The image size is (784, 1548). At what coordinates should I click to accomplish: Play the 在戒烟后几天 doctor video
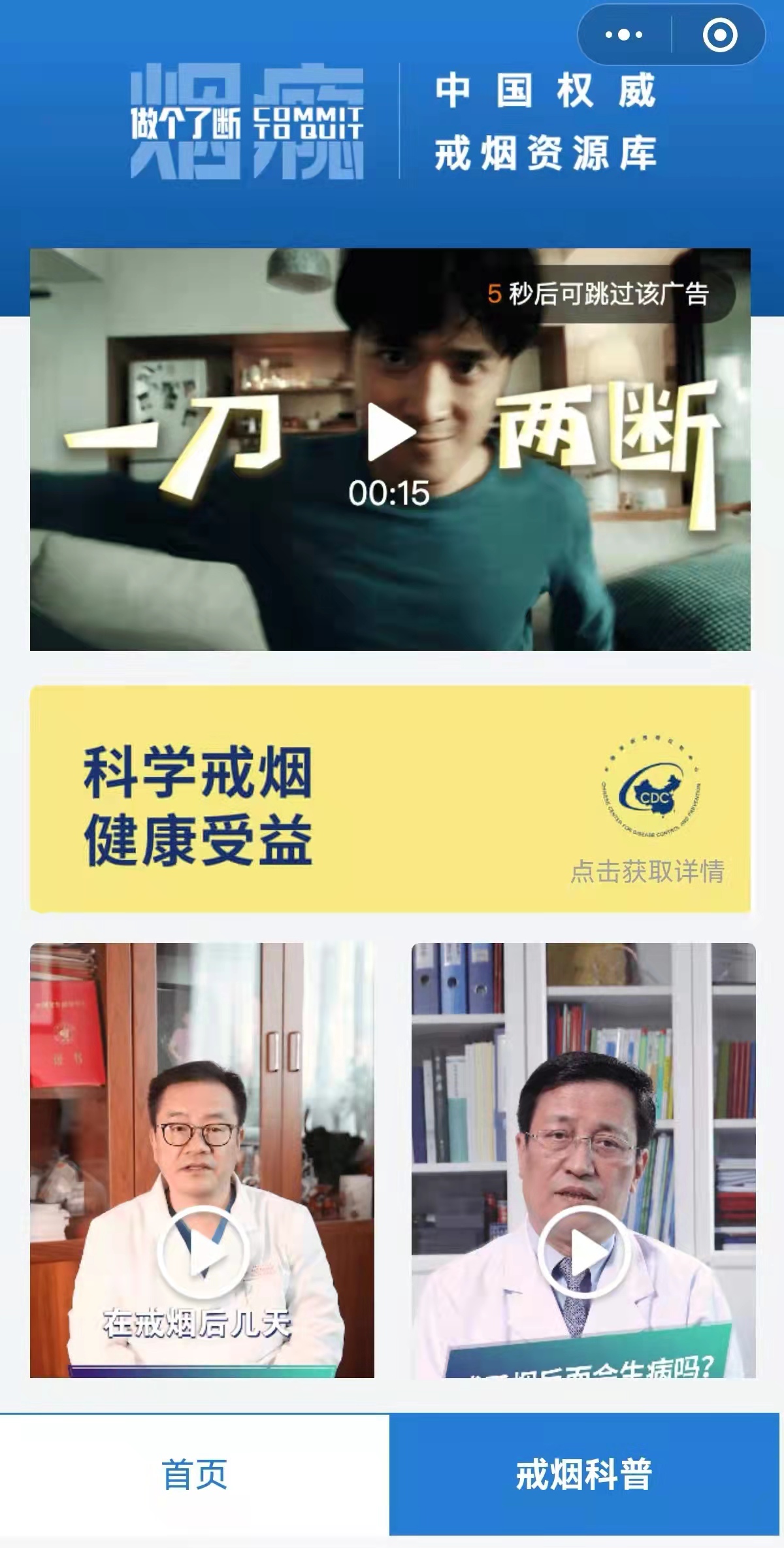203,1251
